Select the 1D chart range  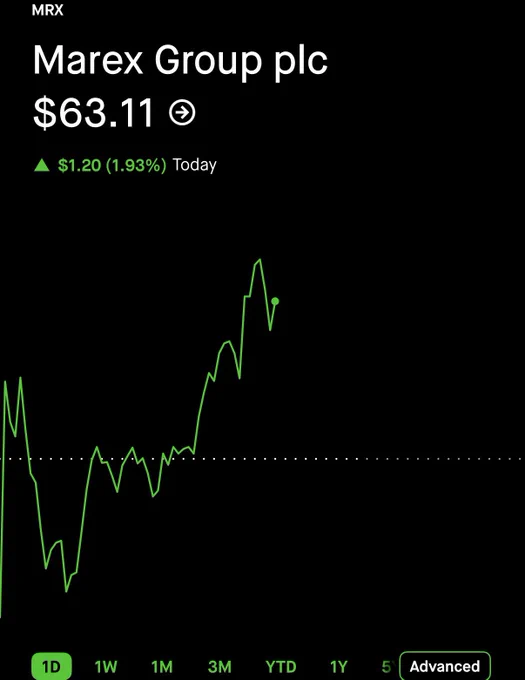[x=52, y=666]
